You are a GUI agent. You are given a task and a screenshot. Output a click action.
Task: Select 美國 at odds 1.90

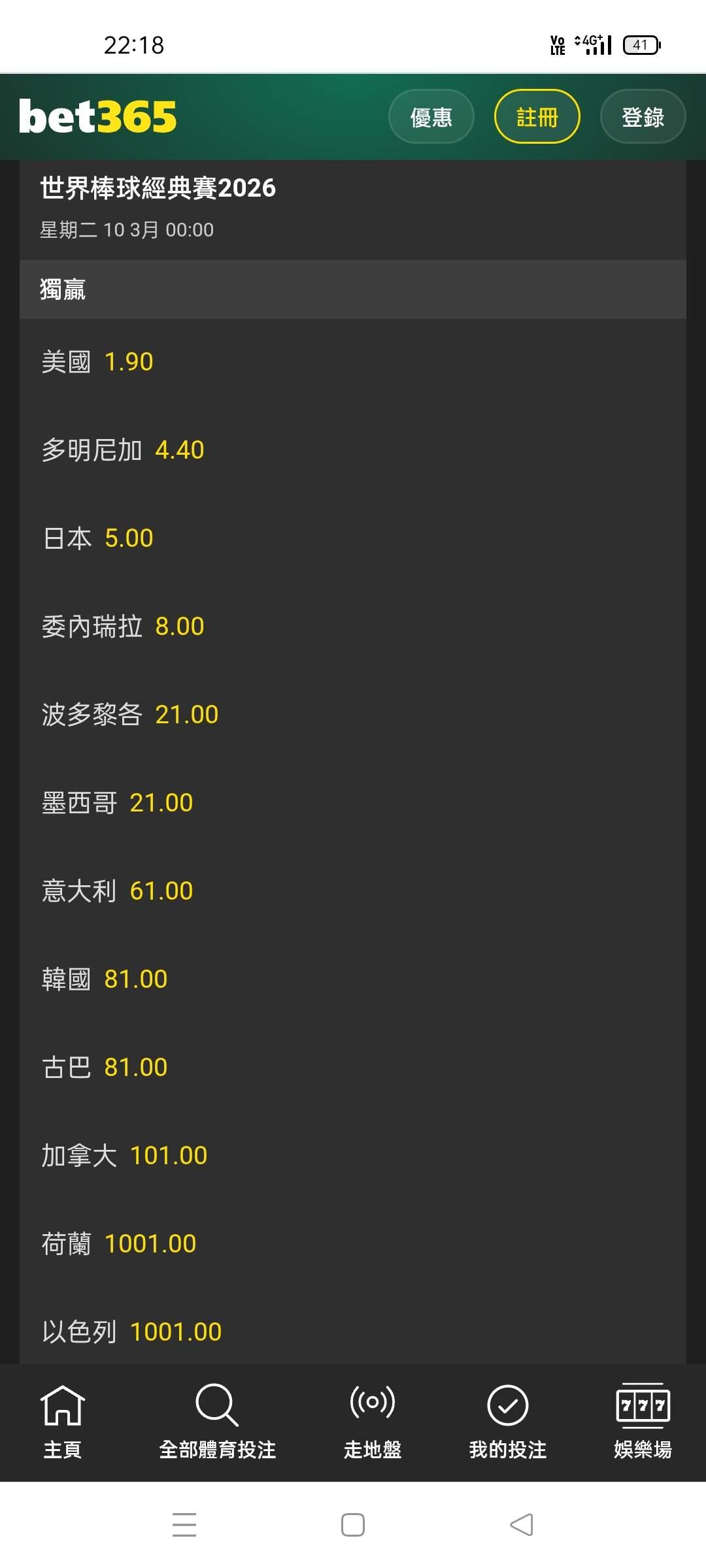click(98, 362)
